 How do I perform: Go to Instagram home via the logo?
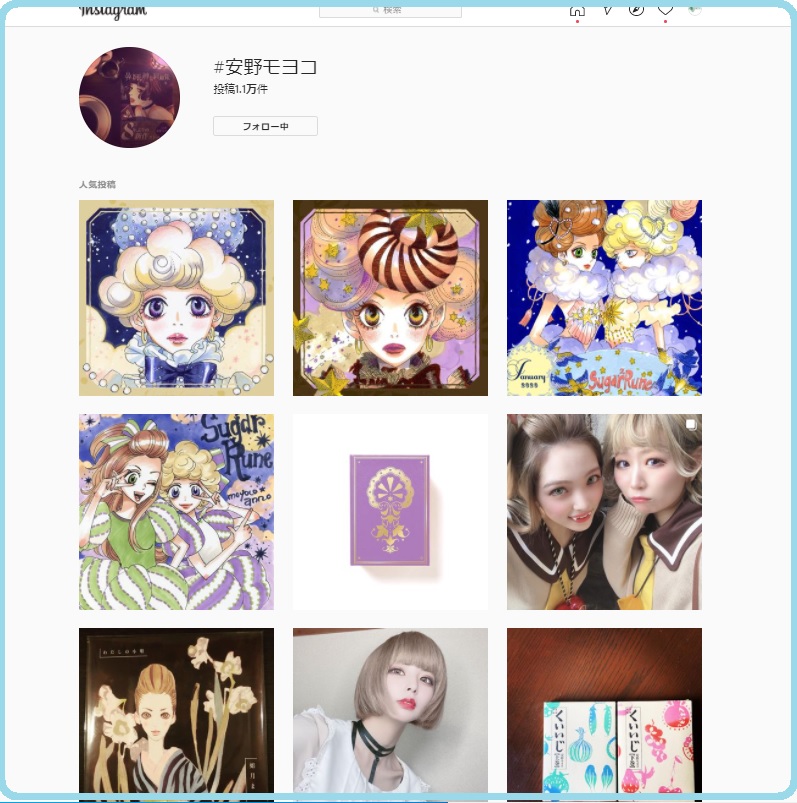point(113,10)
